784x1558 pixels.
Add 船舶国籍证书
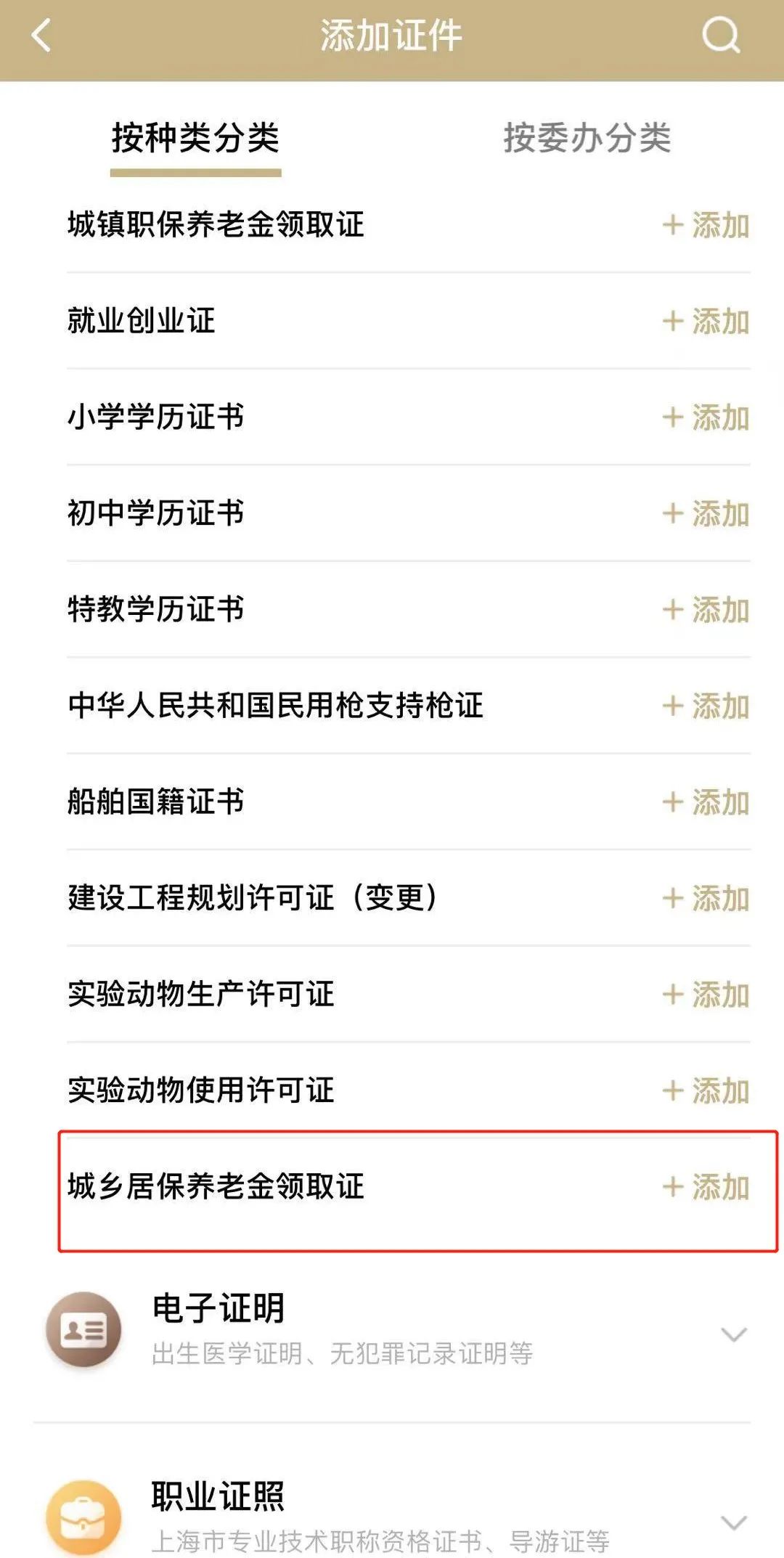point(706,802)
